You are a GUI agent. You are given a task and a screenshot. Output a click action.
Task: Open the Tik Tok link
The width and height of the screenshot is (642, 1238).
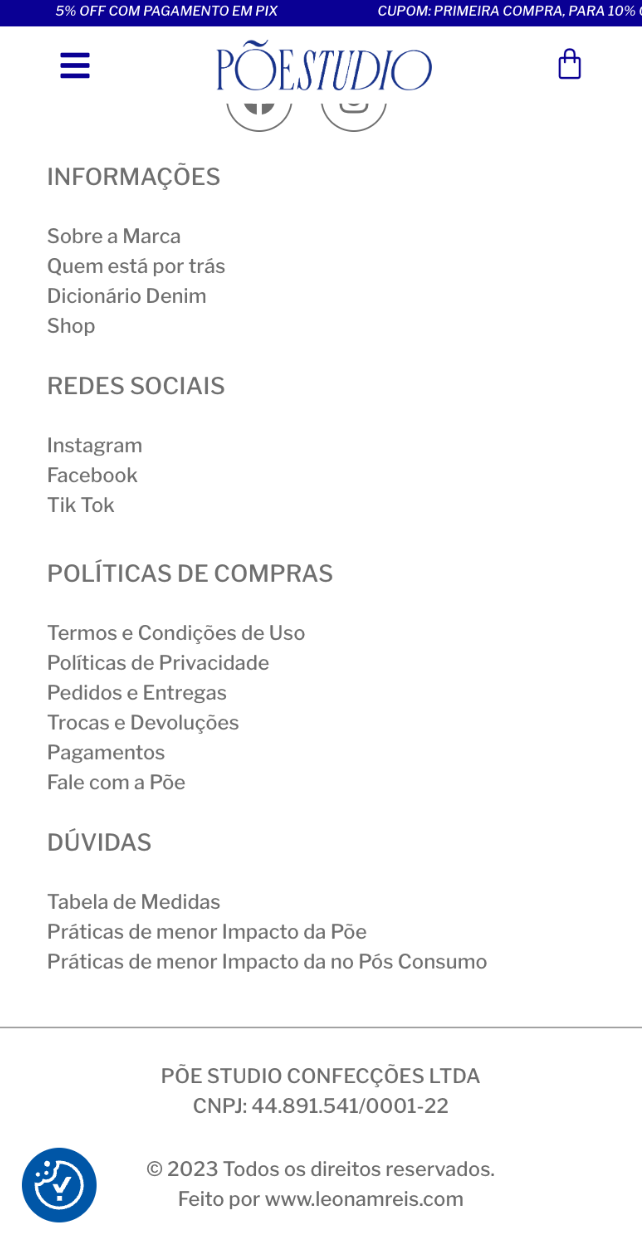[81, 506]
